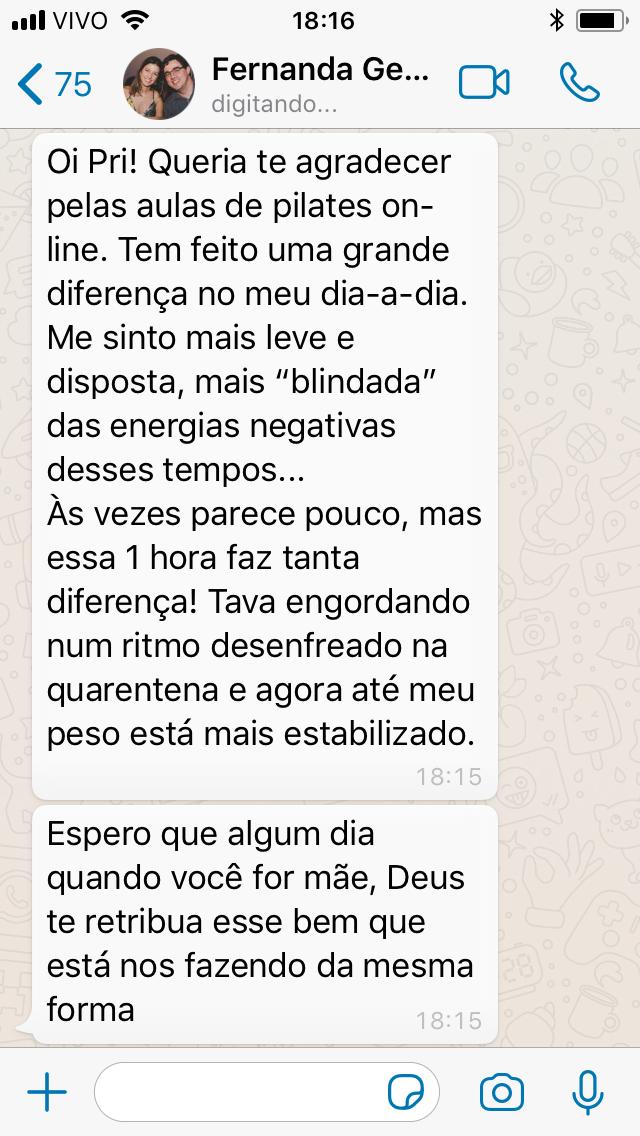Tap the microphone to record audio
The width and height of the screenshot is (640, 1136).
(x=587, y=1092)
